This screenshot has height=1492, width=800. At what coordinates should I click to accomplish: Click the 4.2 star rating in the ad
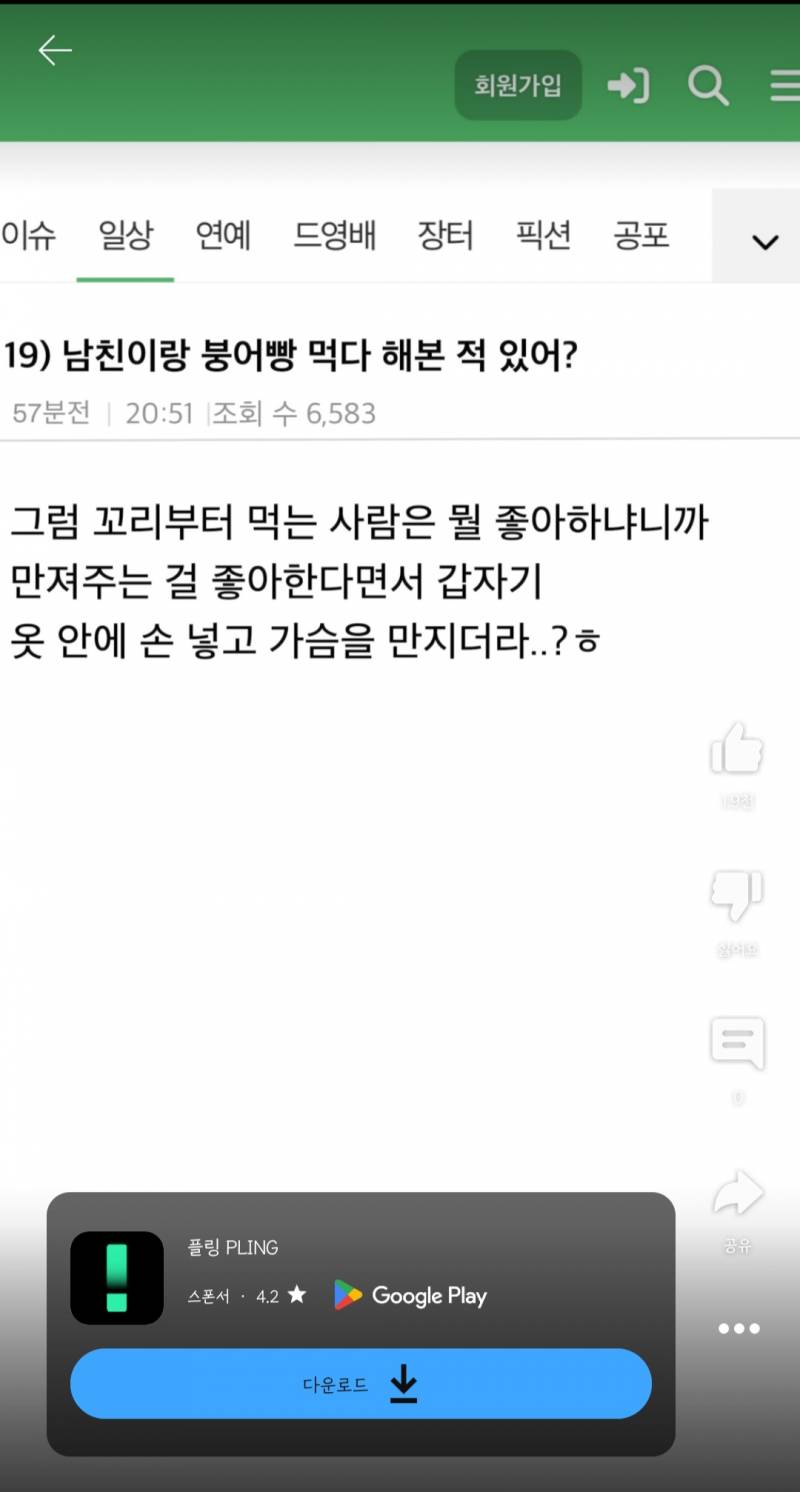pos(279,1295)
